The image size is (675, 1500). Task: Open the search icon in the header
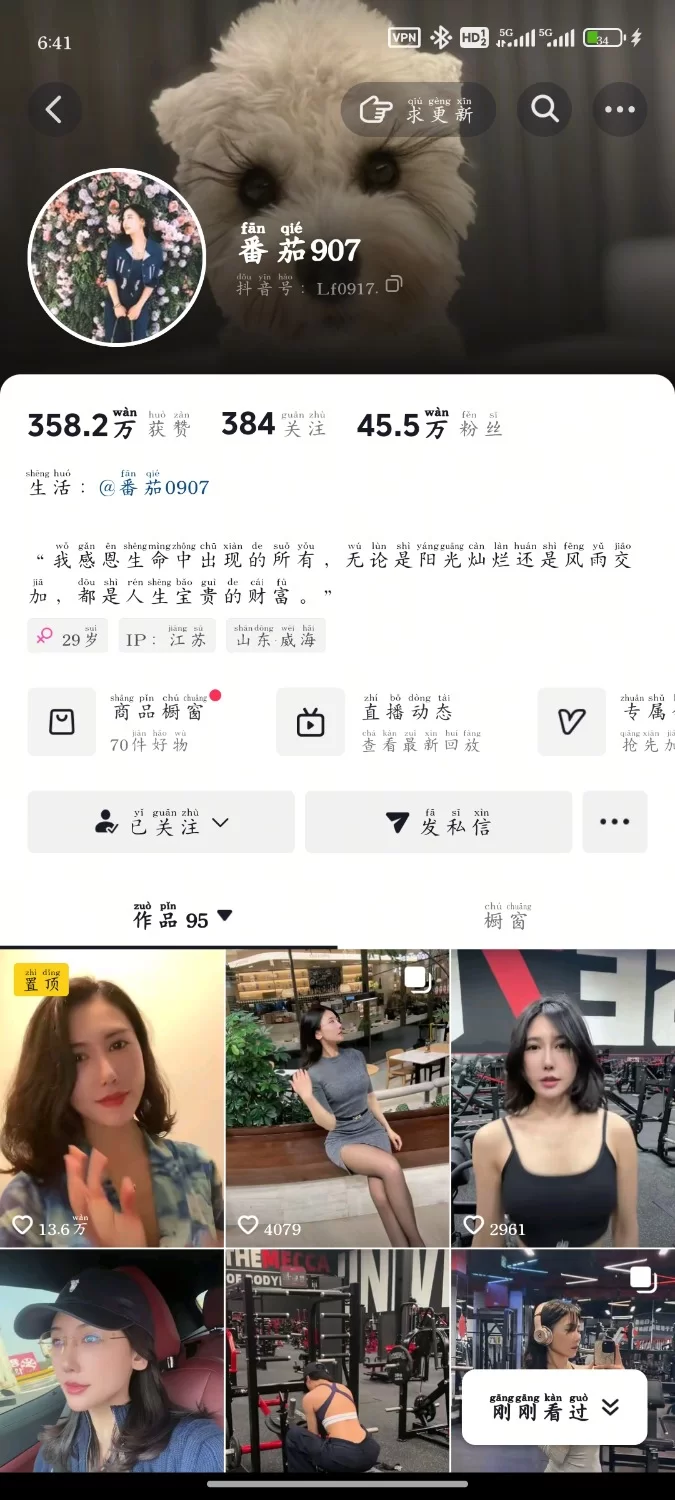coord(545,110)
